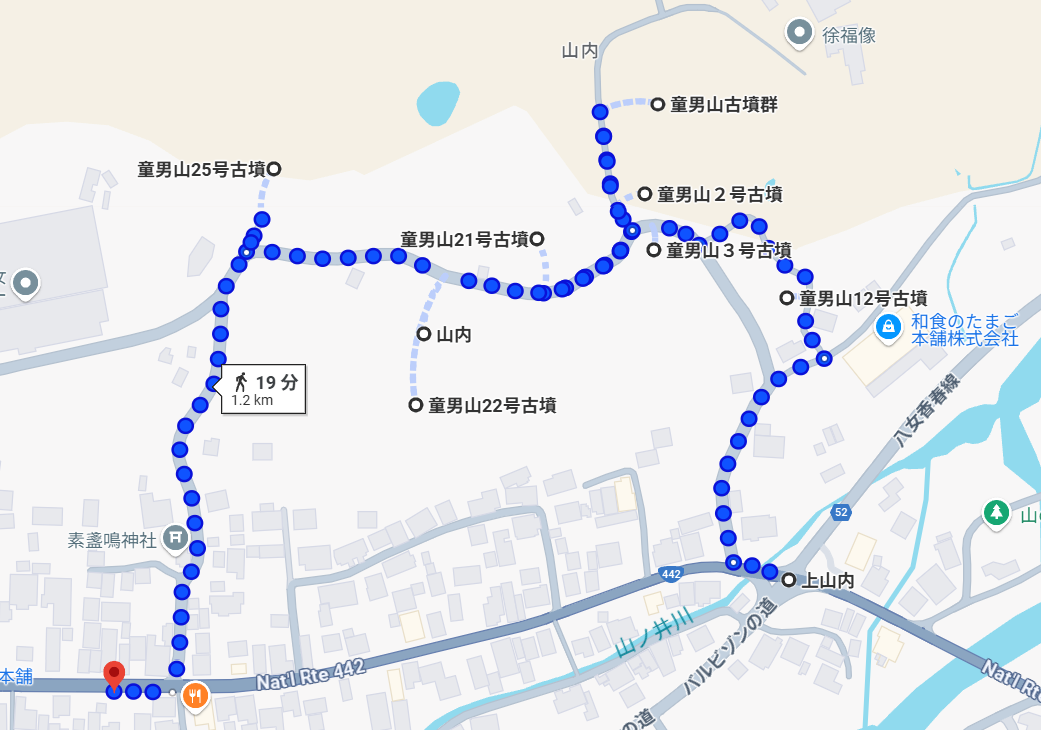The width and height of the screenshot is (1041, 730).
Task: Tap the 上山内 waypoint
Action: [x=788, y=580]
